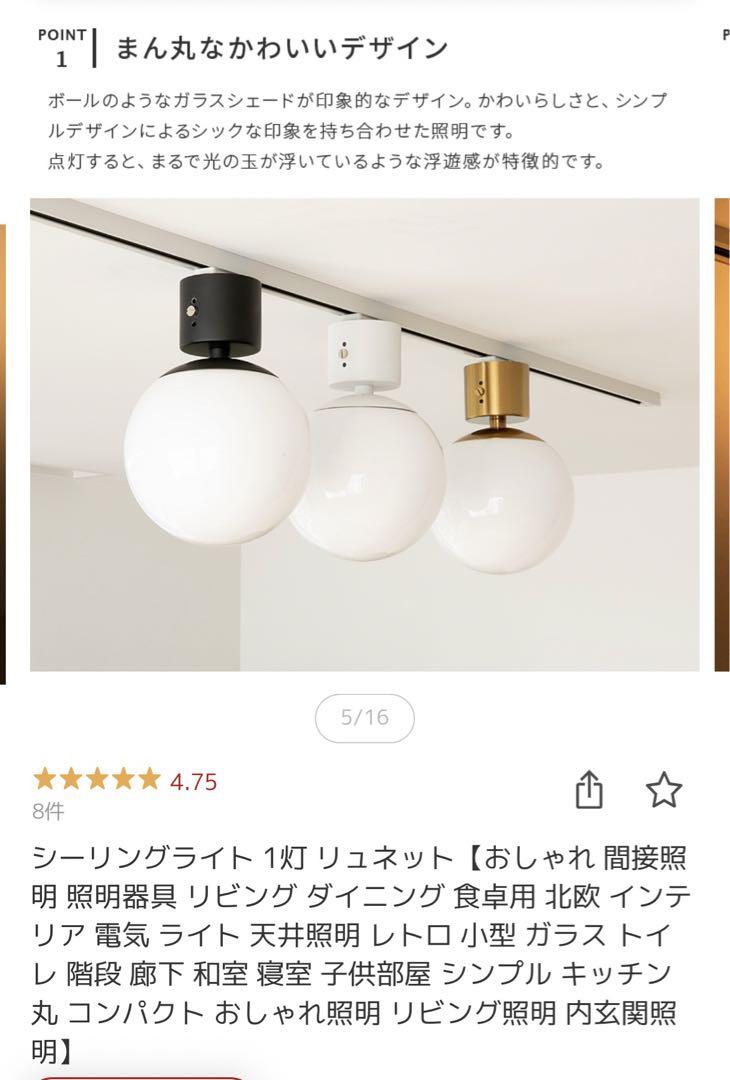
Task: Add product to favorites with star icon
Action: (x=663, y=790)
